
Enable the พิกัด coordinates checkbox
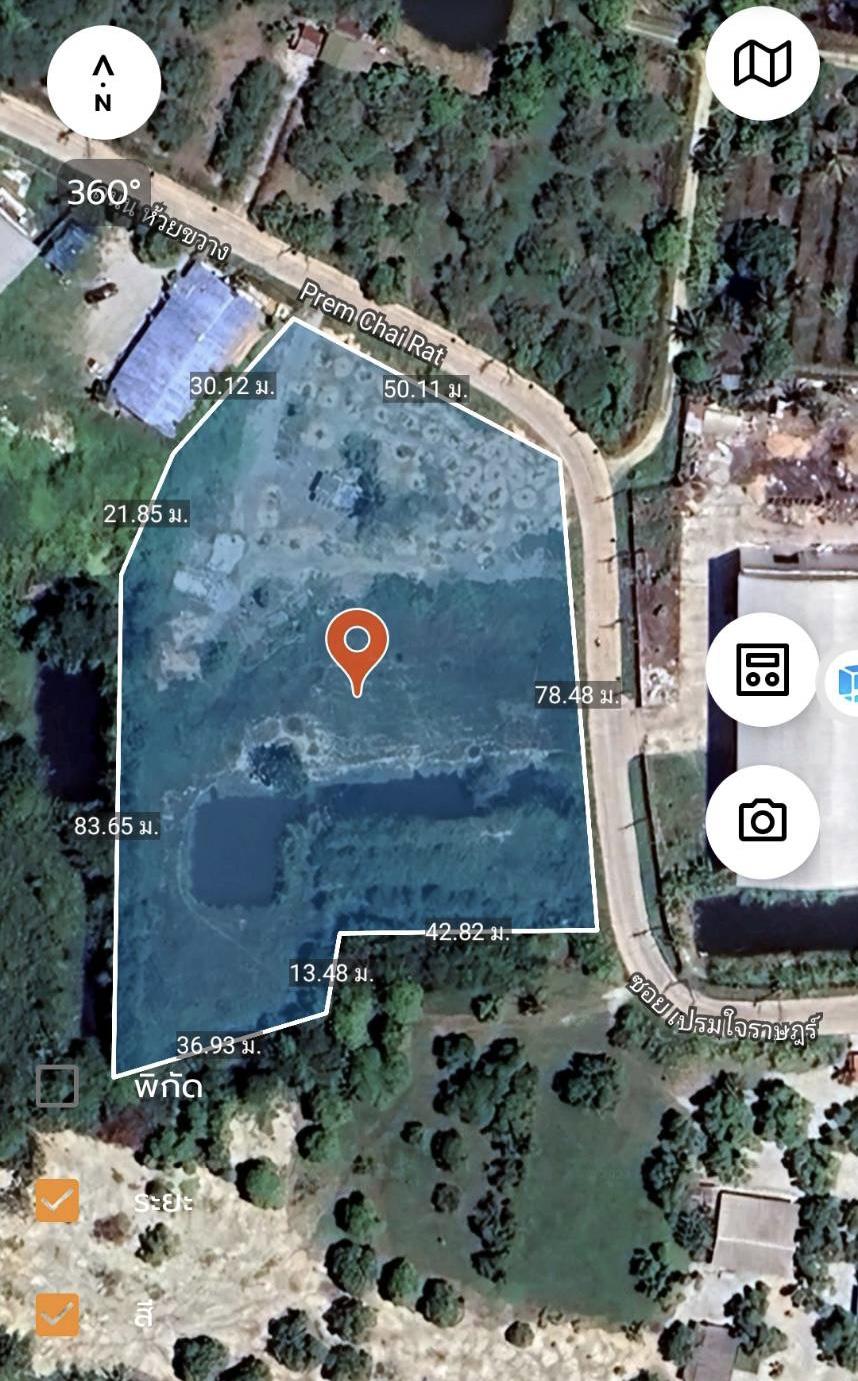click(57, 1086)
